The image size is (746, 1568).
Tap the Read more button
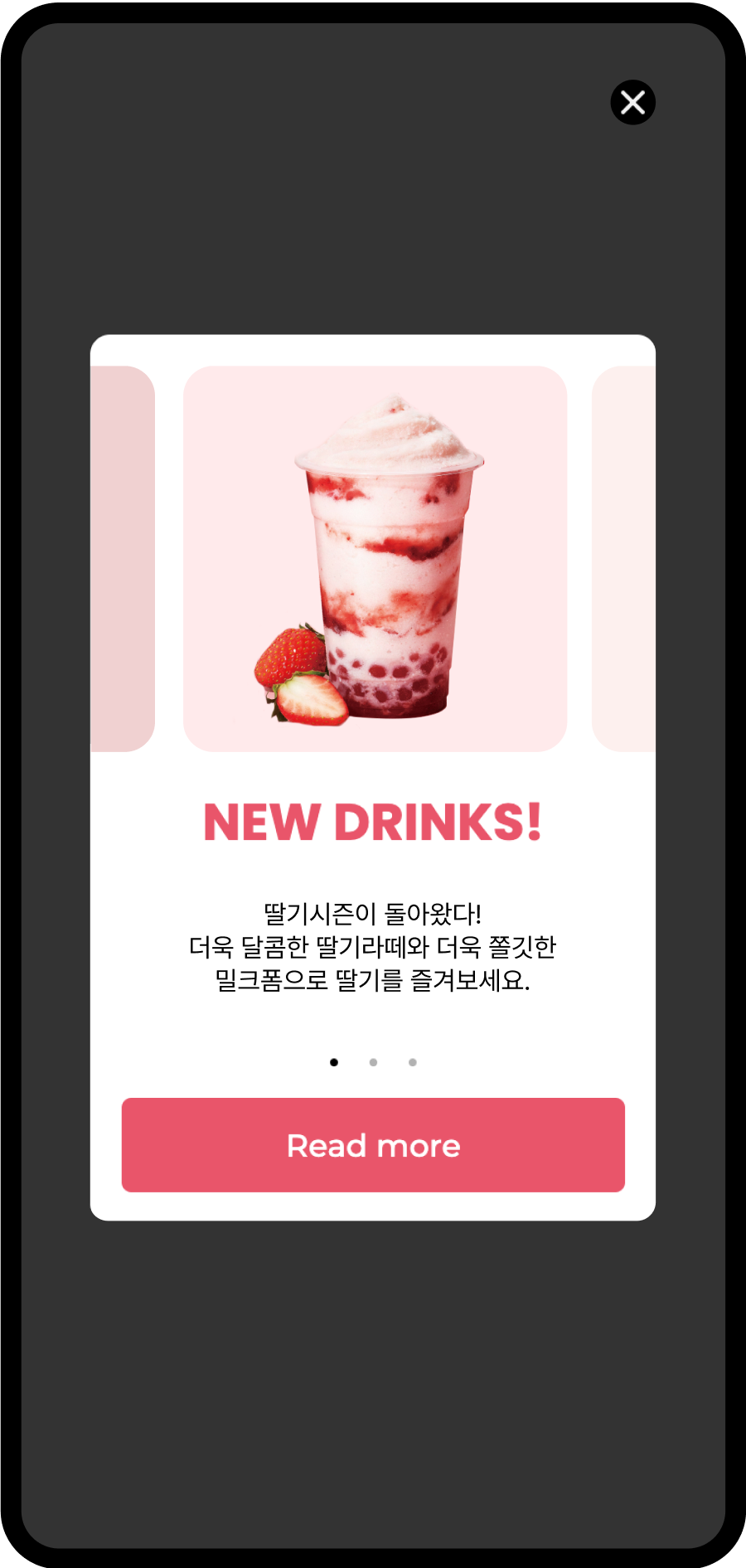click(373, 1145)
